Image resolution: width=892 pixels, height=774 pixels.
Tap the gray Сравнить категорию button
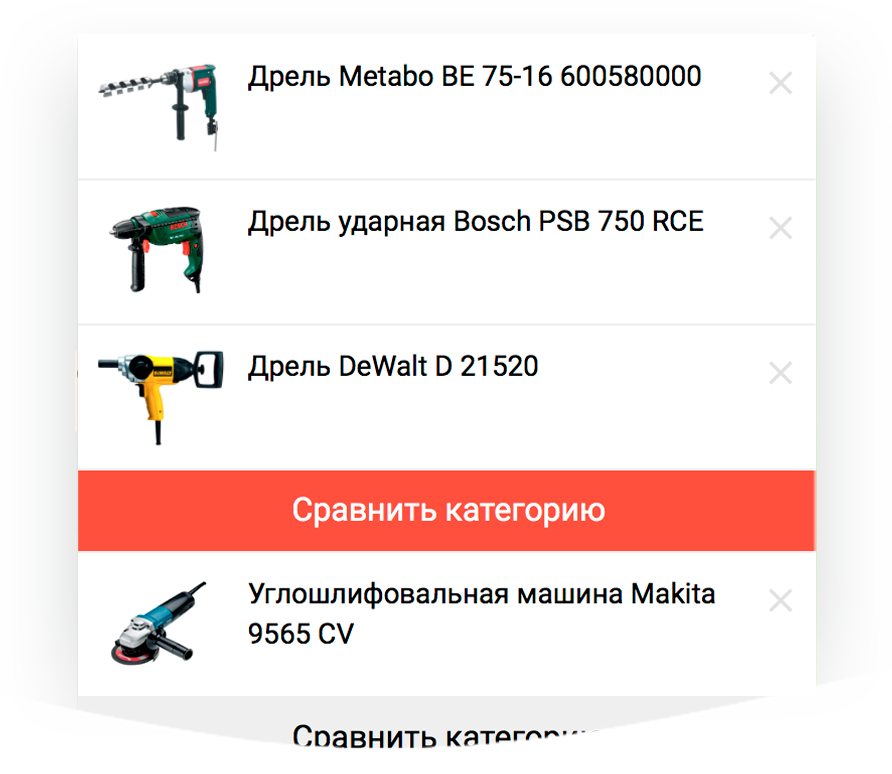pos(447,736)
